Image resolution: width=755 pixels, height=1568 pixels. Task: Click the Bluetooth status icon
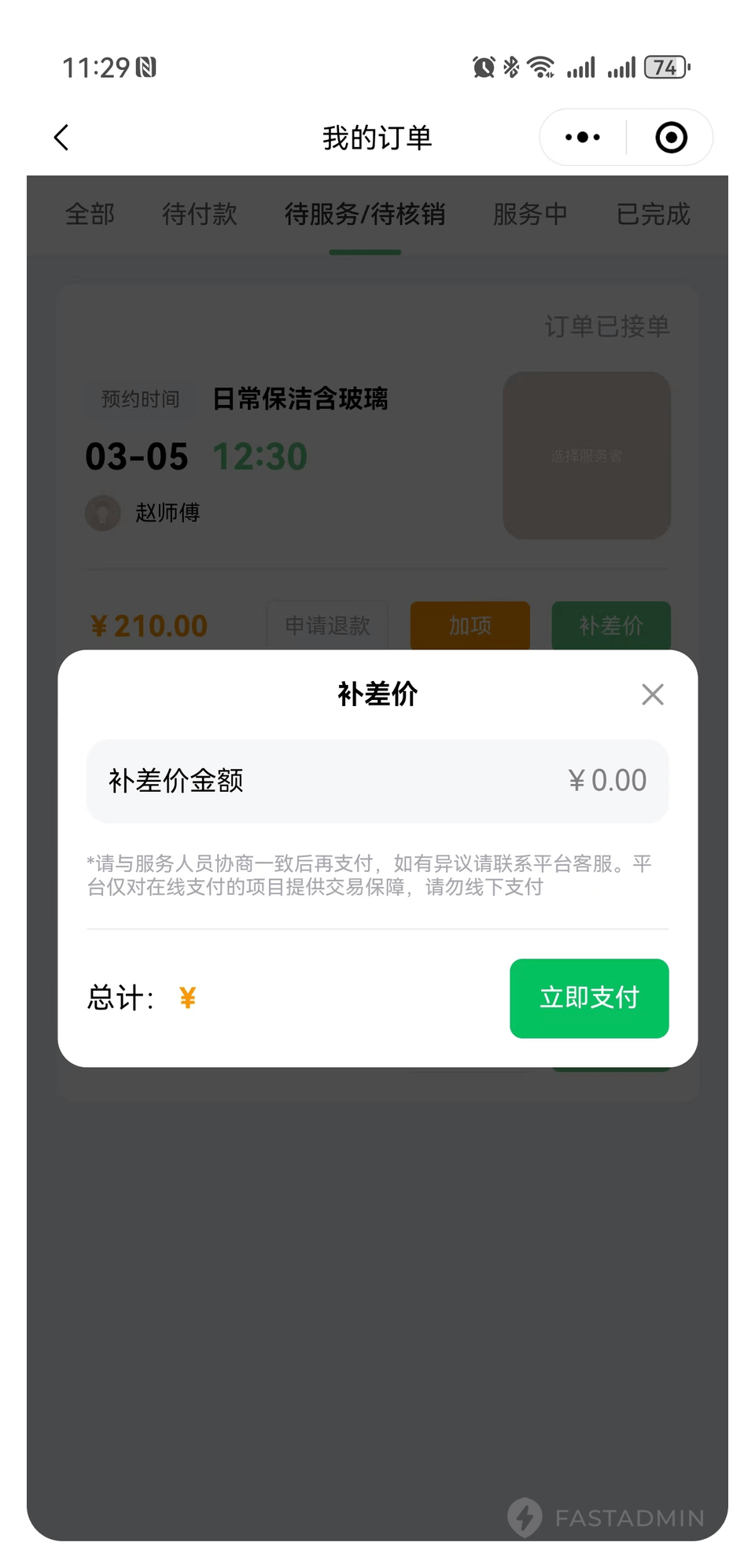click(510, 67)
